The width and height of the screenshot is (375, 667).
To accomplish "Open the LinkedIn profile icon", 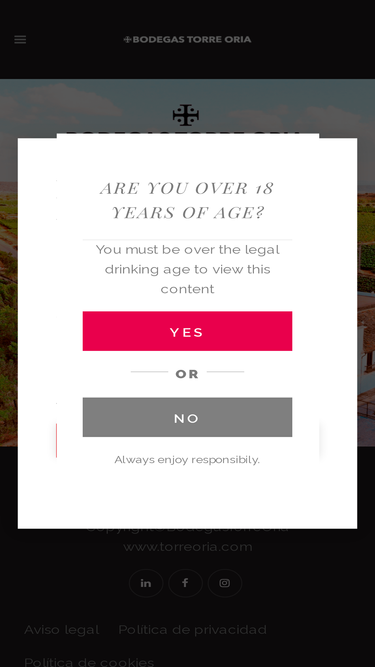I will point(146,583).
